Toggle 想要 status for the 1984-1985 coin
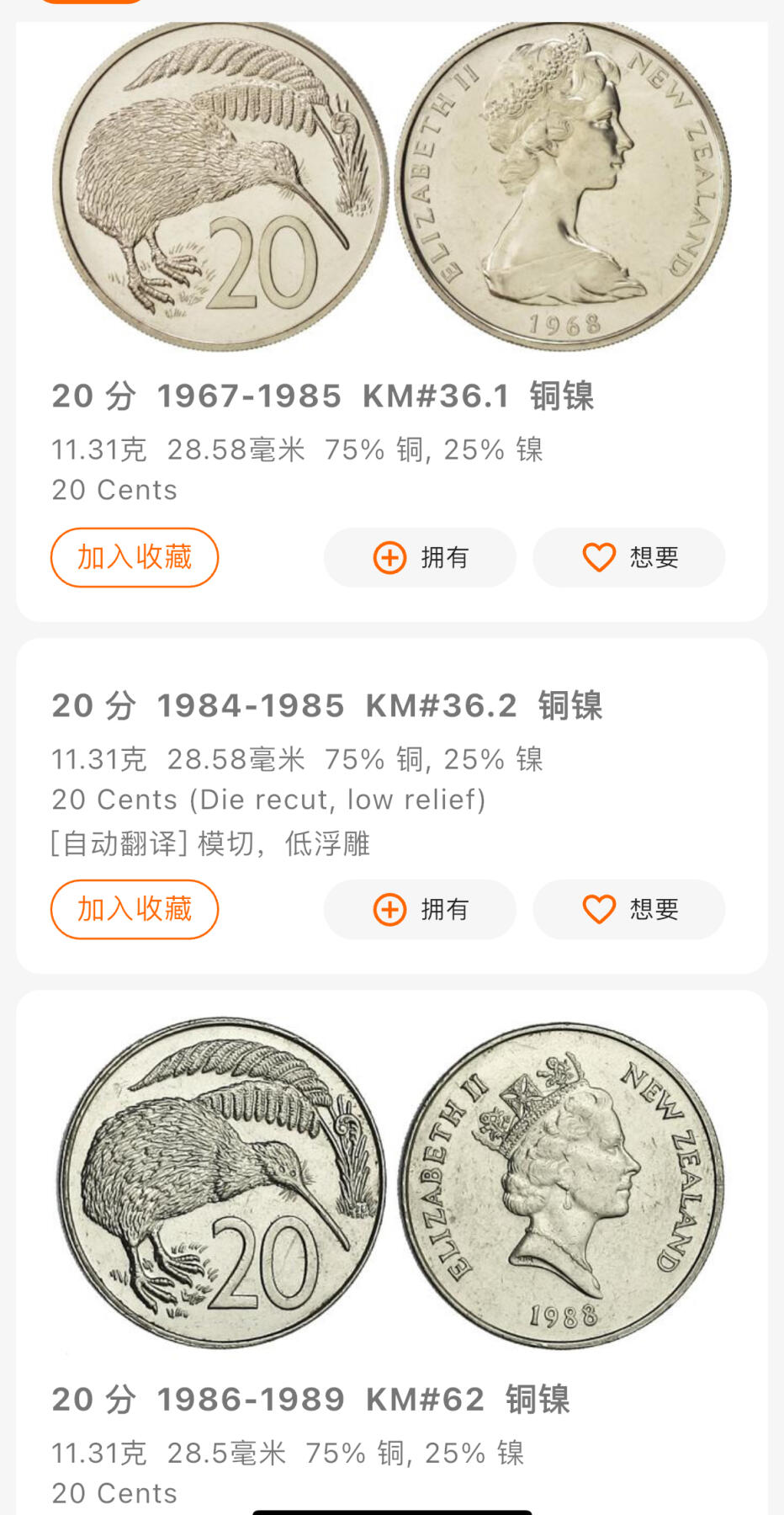The width and height of the screenshot is (784, 1515). pos(628,909)
